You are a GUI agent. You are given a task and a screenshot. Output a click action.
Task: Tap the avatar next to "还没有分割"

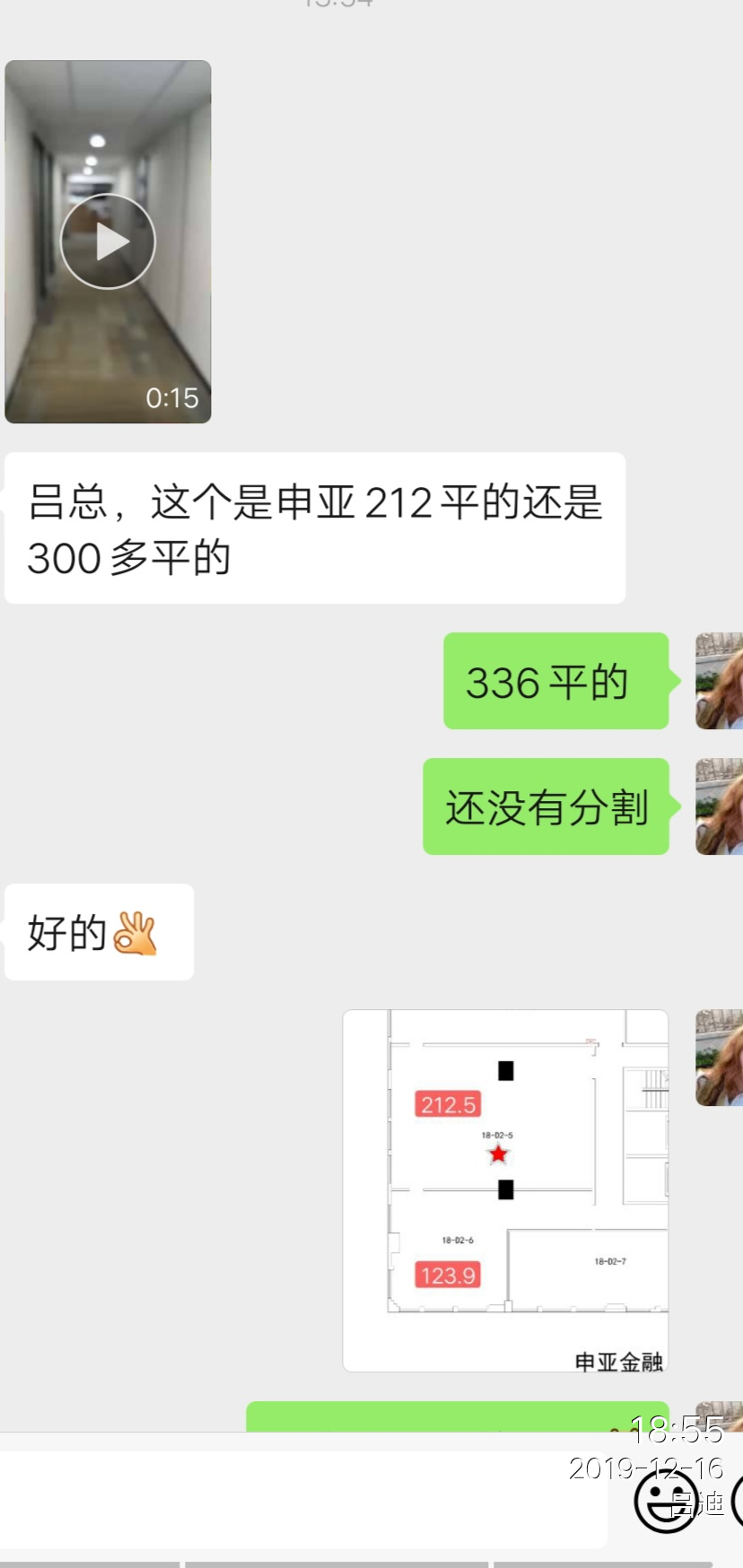point(719,806)
